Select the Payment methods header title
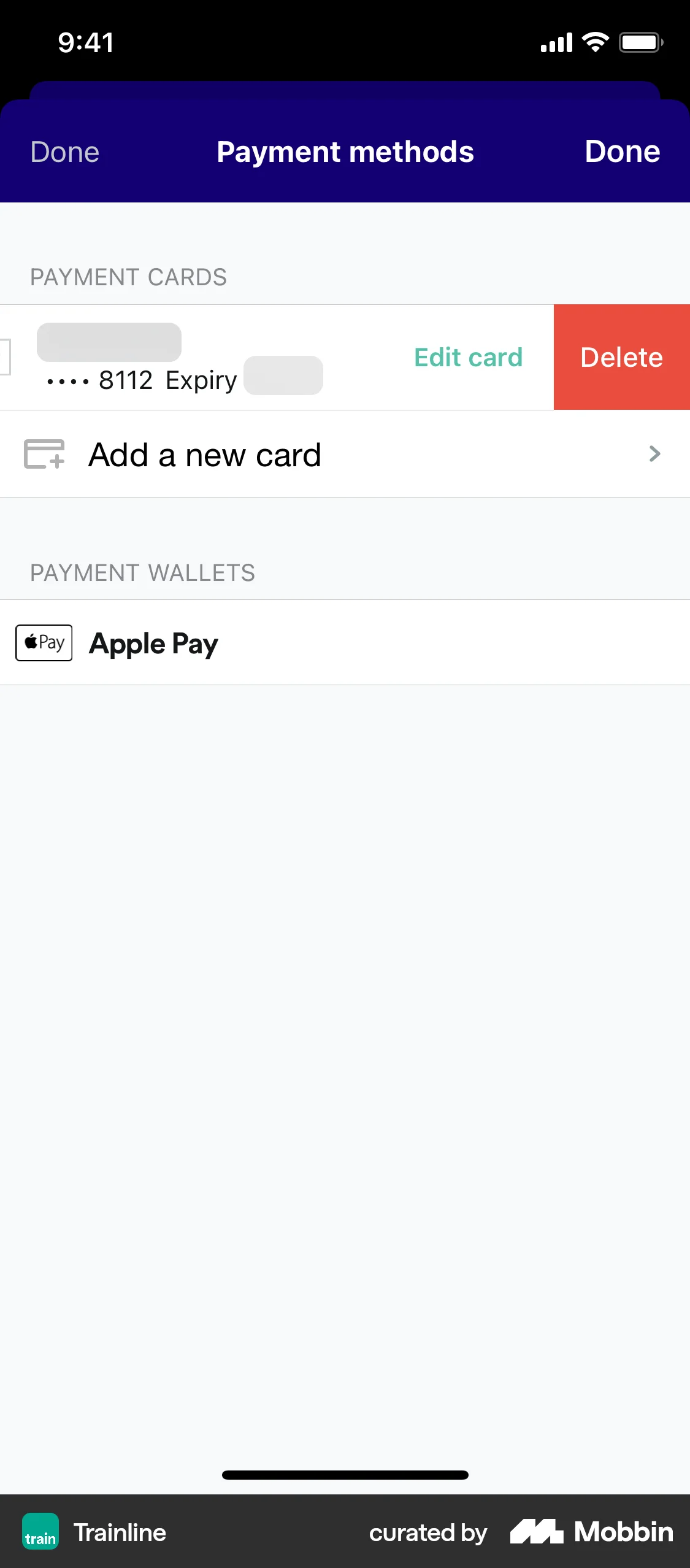This screenshot has height=1568, width=690. (345, 152)
